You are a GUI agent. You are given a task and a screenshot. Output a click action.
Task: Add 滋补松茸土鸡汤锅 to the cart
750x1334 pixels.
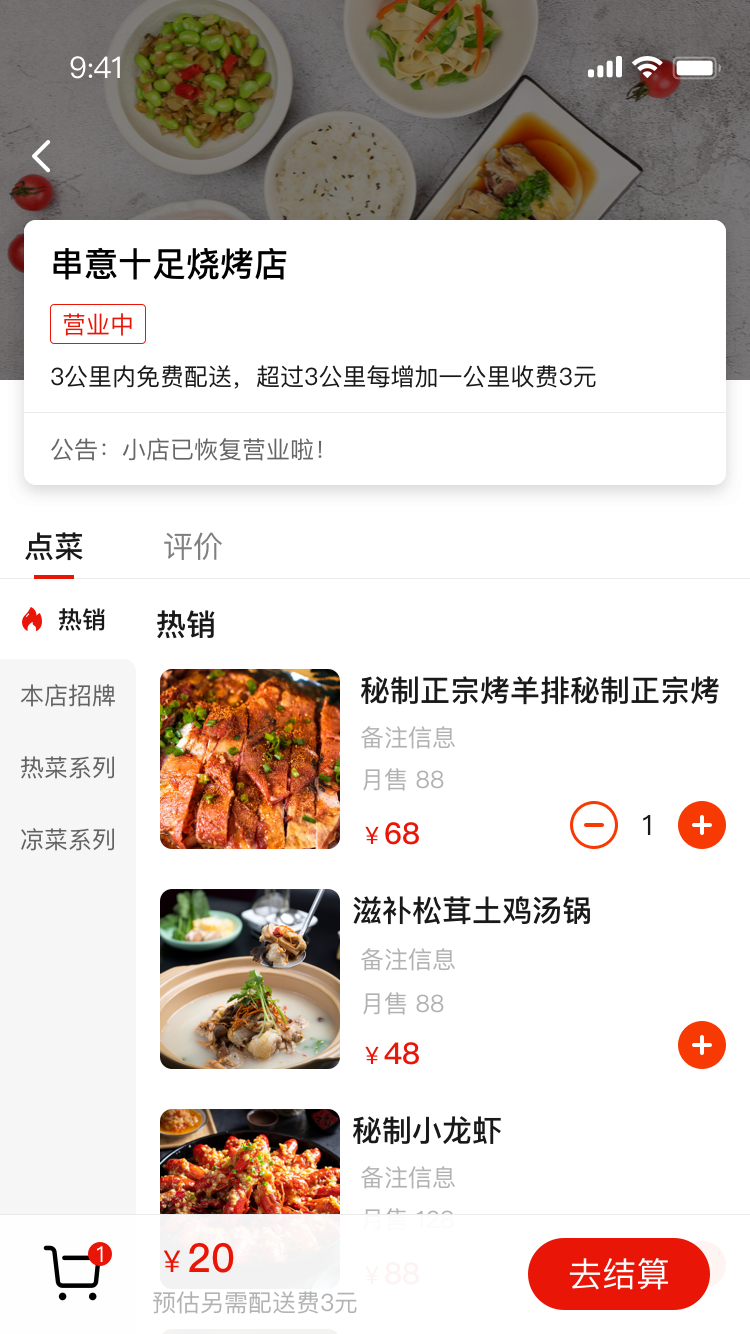[702, 1045]
